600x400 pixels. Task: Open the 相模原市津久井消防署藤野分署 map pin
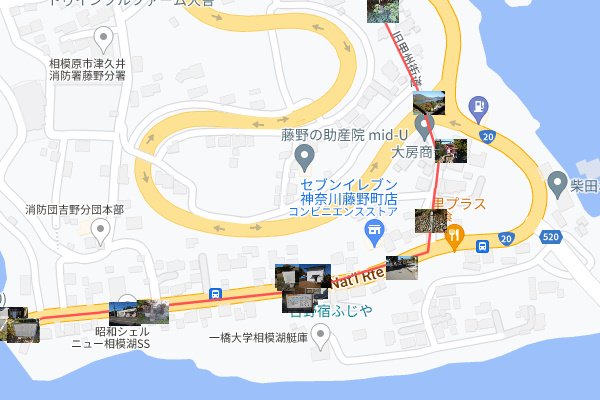(102, 40)
